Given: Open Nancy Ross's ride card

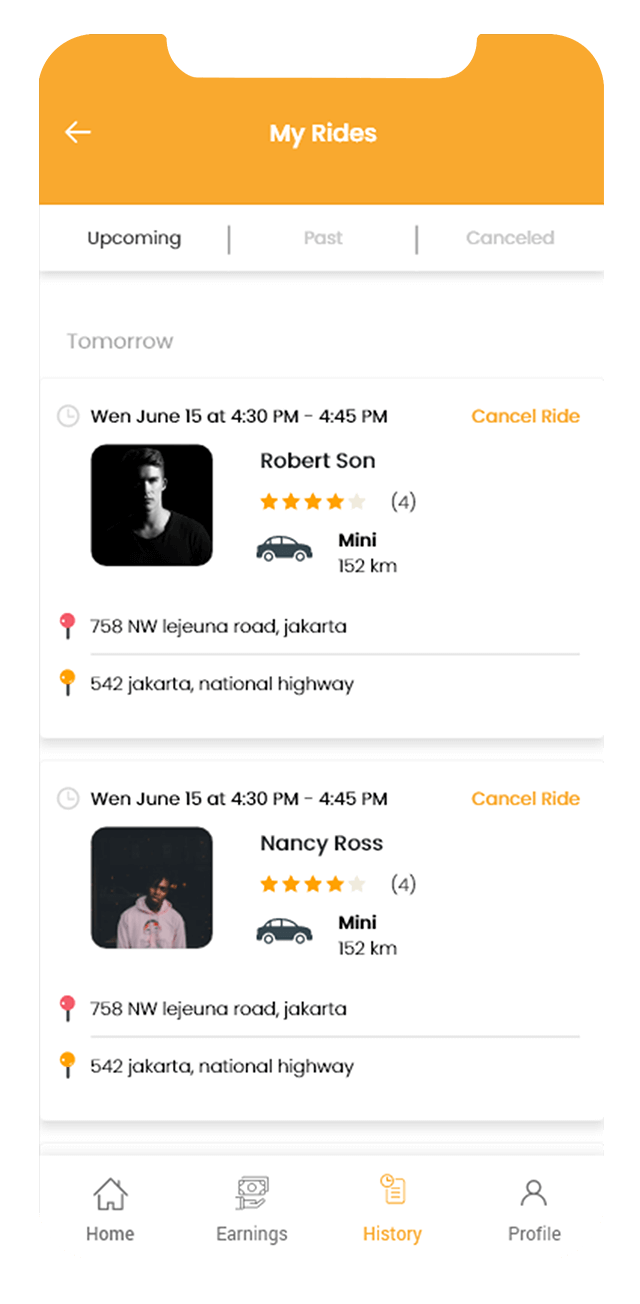Looking at the screenshot, I should tap(322, 940).
